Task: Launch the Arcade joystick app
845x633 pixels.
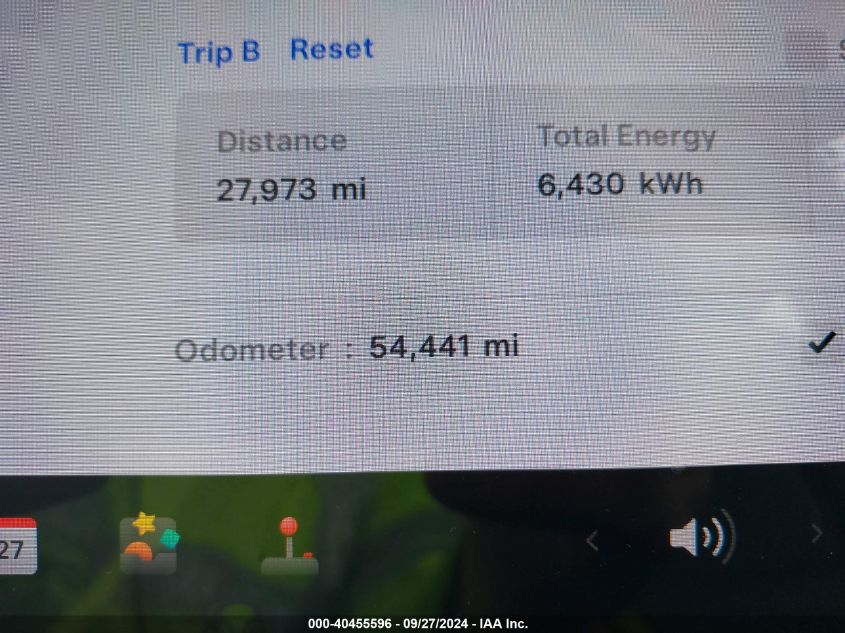Action: pos(289,546)
